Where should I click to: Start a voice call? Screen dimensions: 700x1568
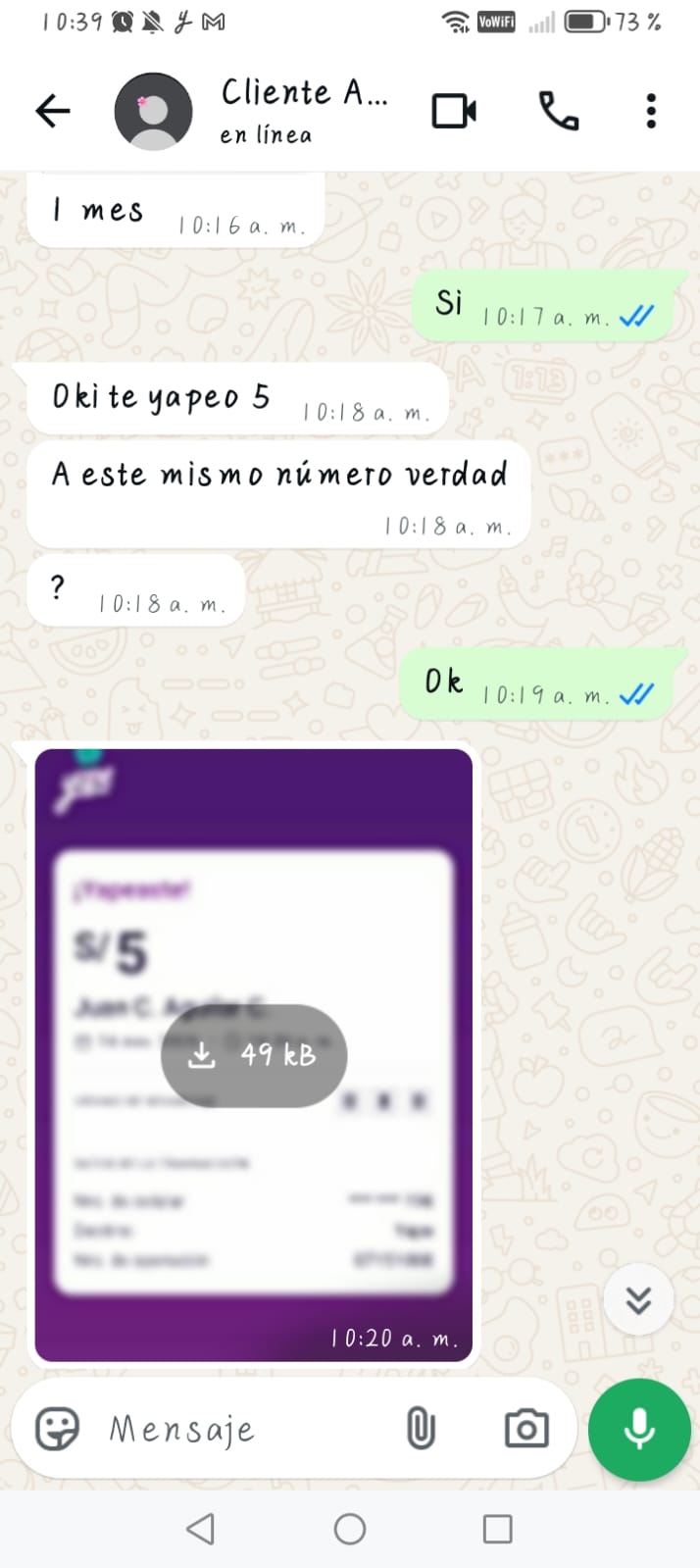coord(559,112)
